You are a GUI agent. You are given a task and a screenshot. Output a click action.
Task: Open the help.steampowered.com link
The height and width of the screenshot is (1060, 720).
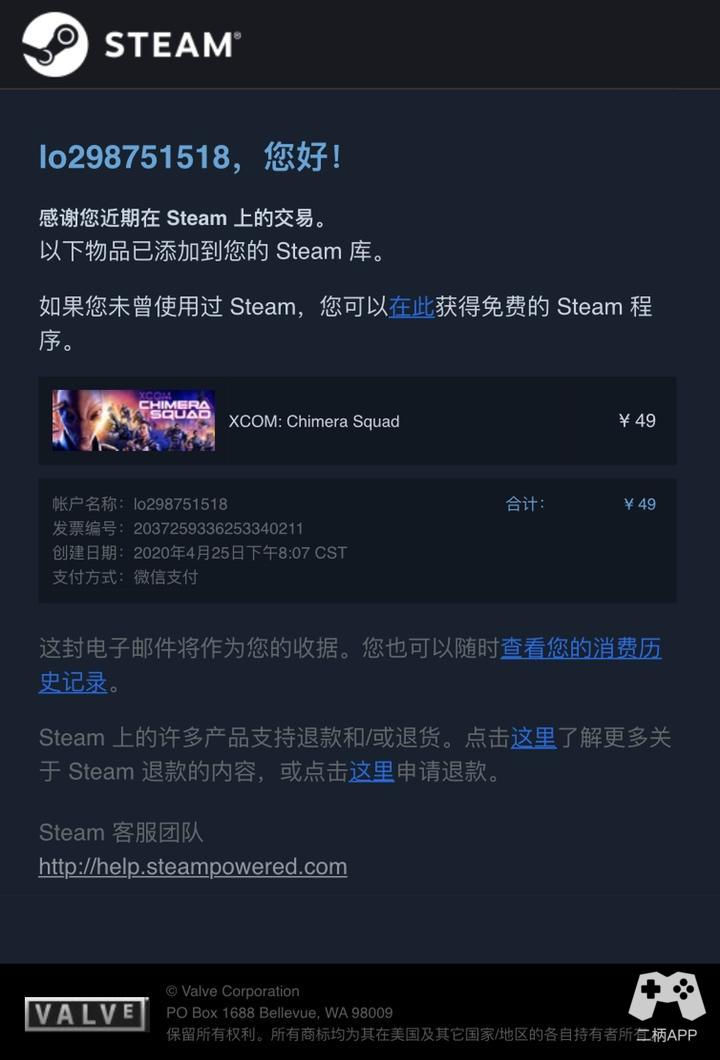pos(193,867)
